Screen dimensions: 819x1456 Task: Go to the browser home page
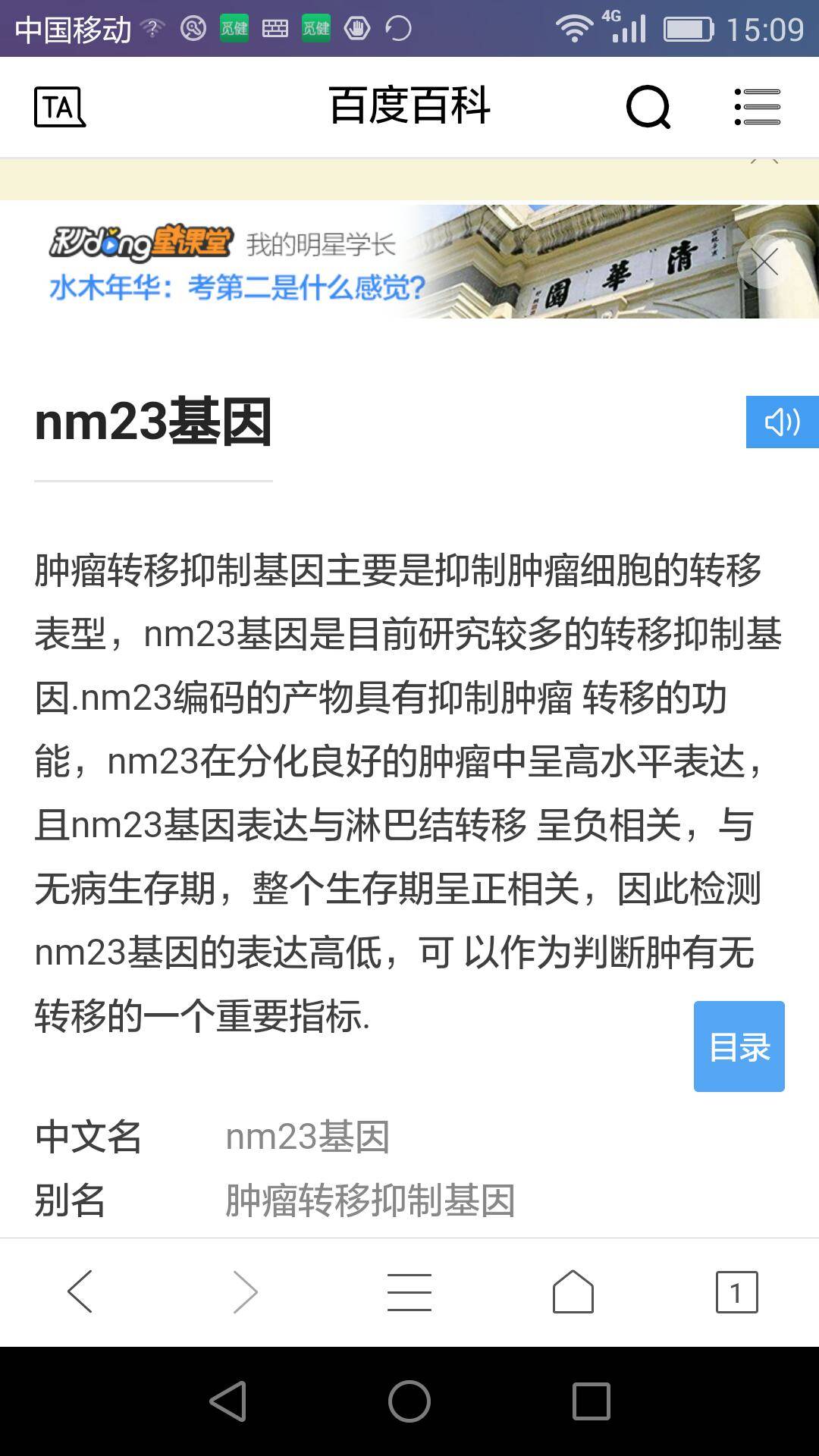tap(573, 1291)
